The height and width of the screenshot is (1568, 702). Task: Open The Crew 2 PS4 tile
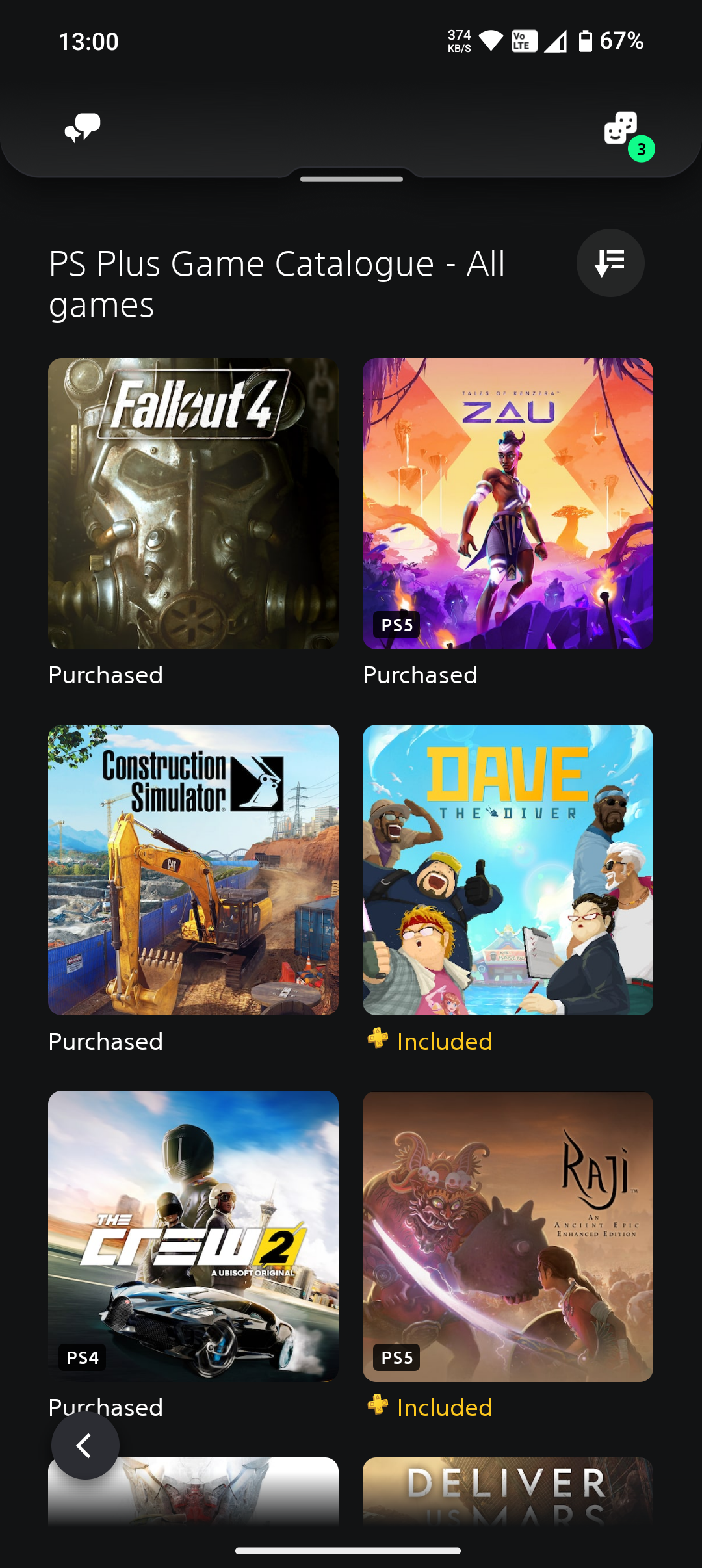coord(193,1236)
